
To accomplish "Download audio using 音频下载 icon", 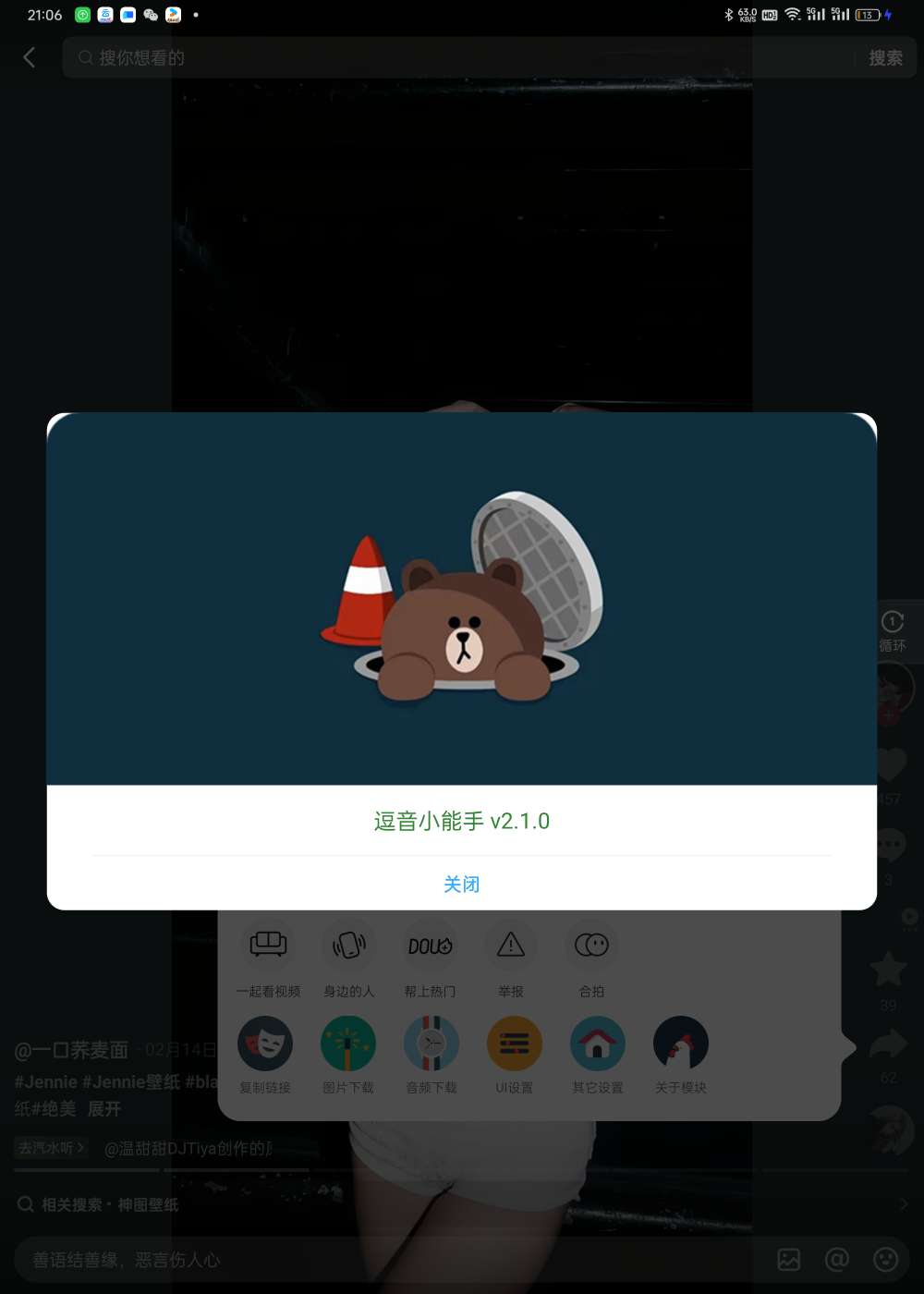I will (x=431, y=1043).
